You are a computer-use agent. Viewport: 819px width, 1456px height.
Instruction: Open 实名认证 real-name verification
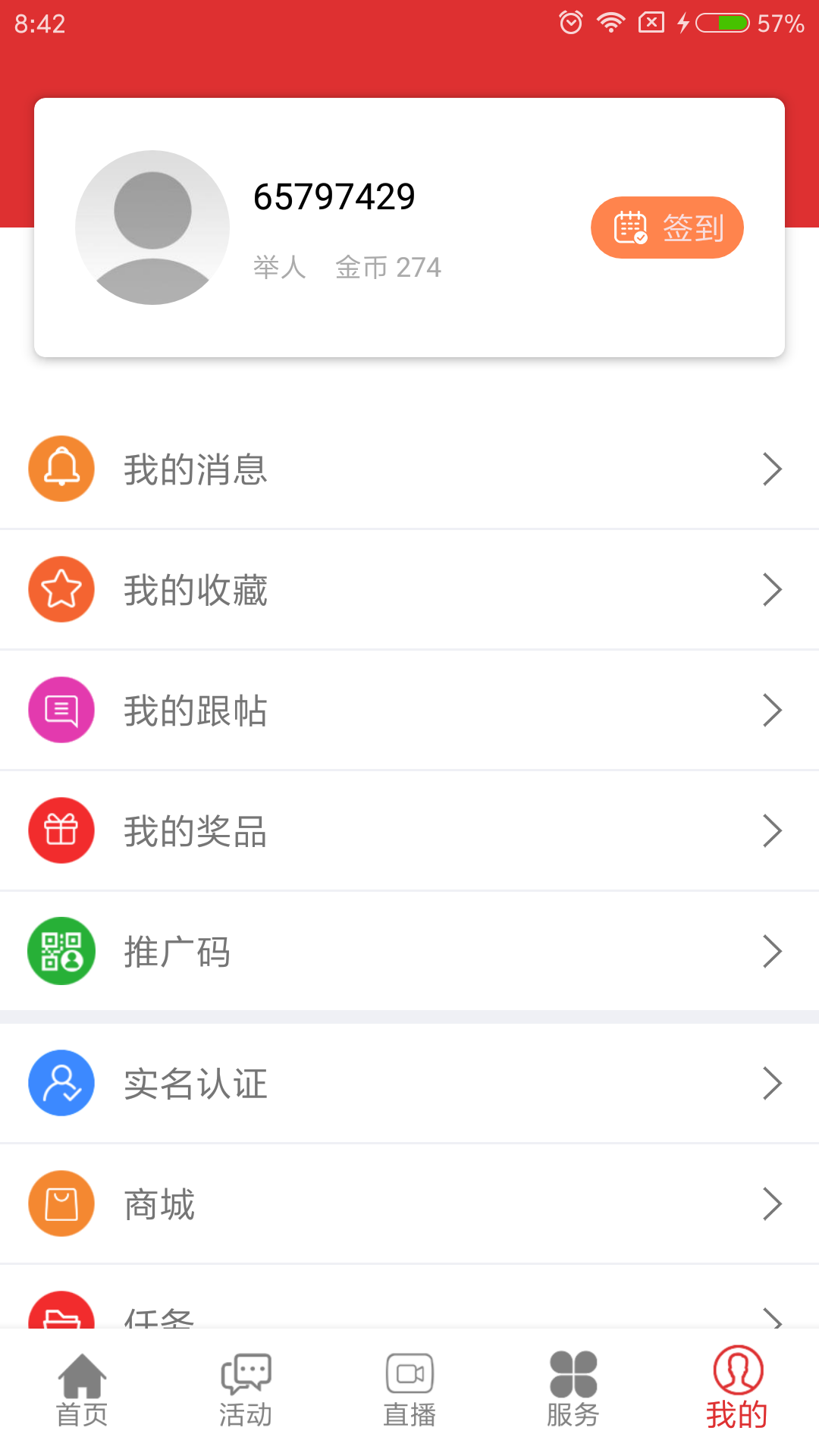pos(409,1083)
